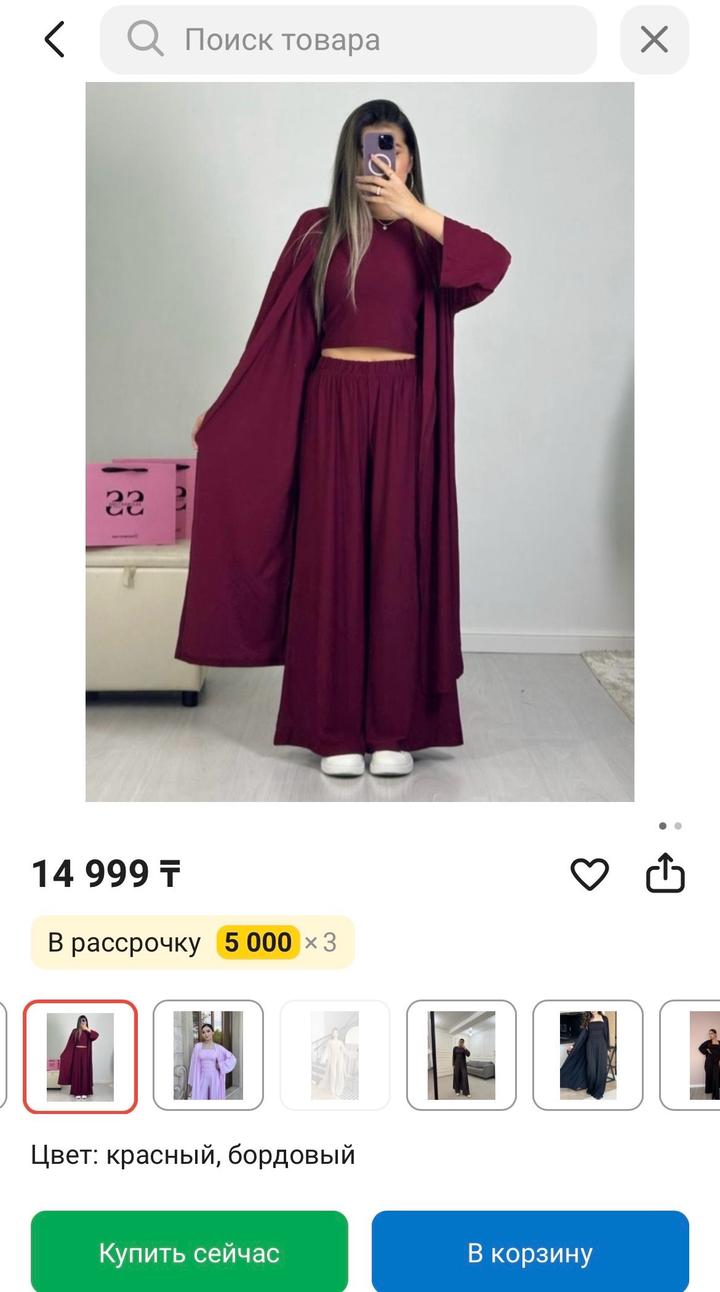This screenshot has width=720, height=1292.
Task: Choose the faded white color variant thumbnail
Action: coord(334,1056)
